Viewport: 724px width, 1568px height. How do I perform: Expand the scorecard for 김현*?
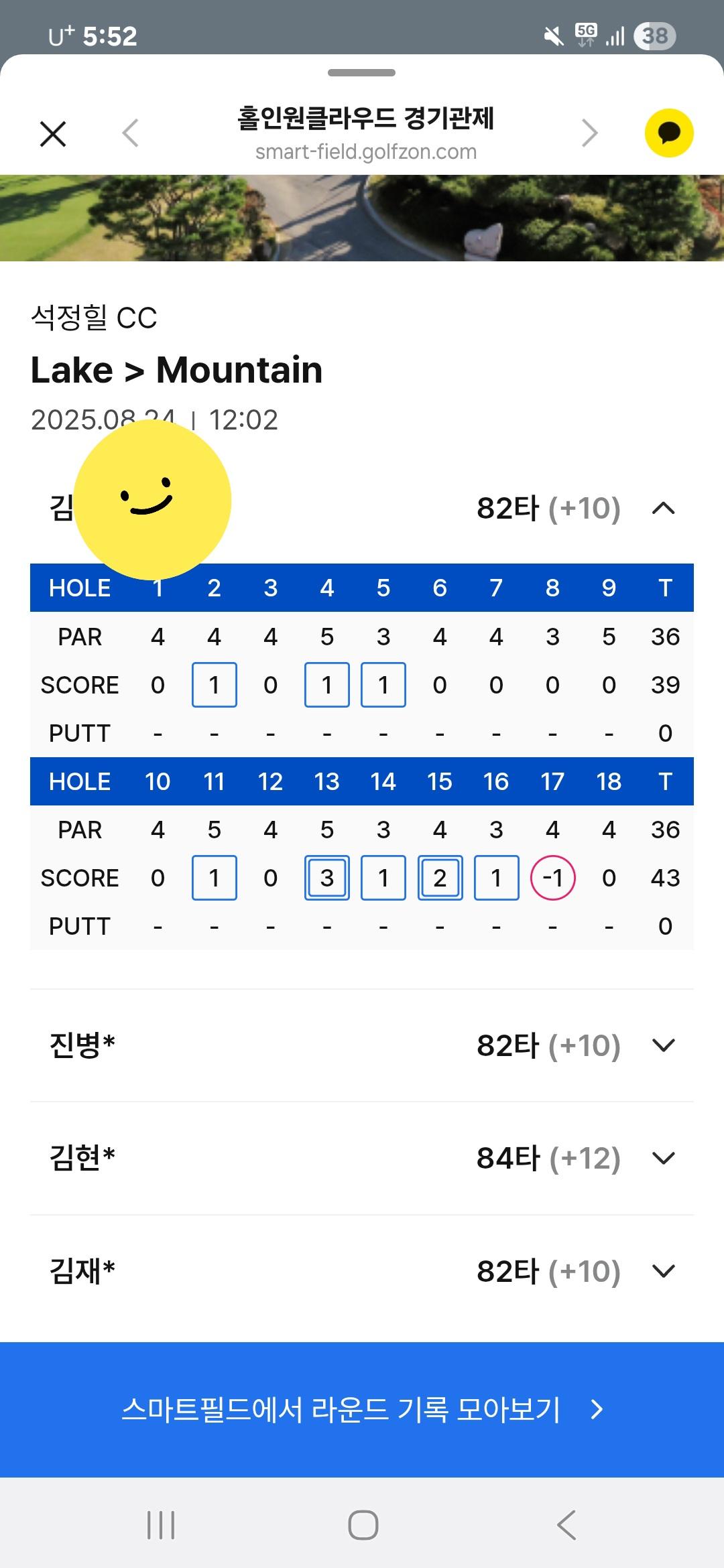[662, 1158]
